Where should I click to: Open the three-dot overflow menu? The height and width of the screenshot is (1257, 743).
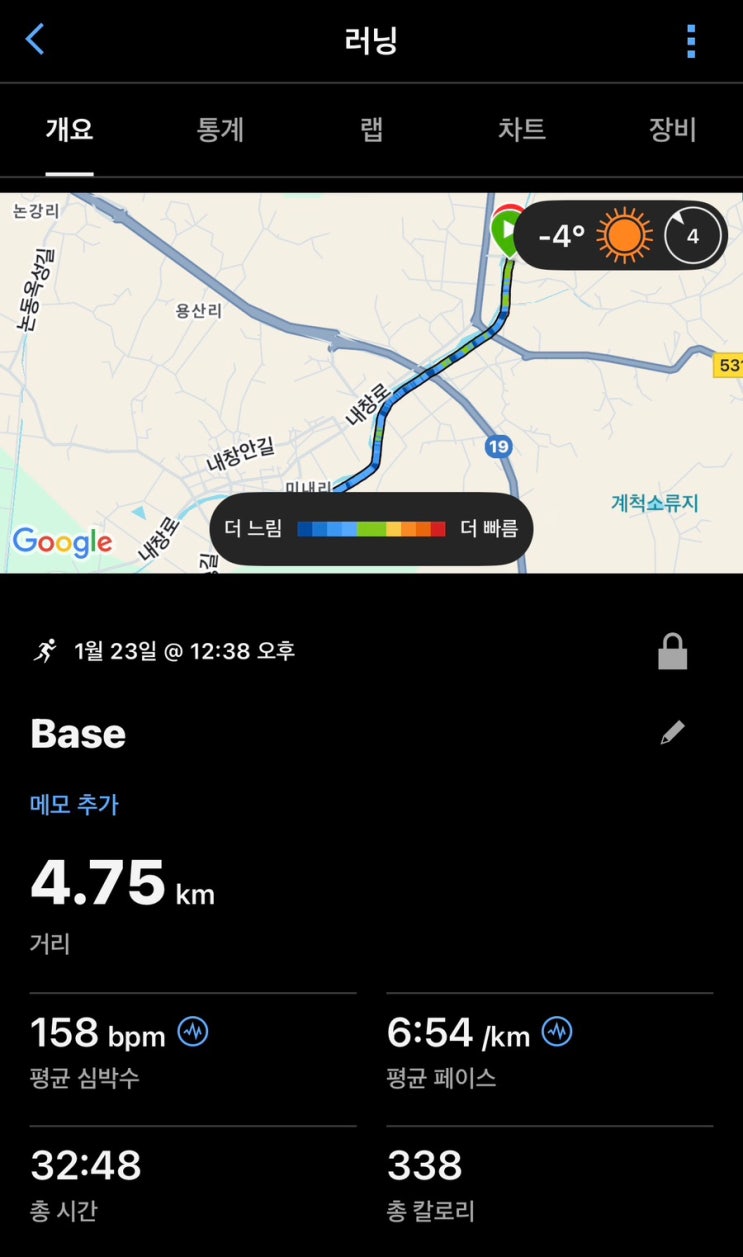[691, 41]
